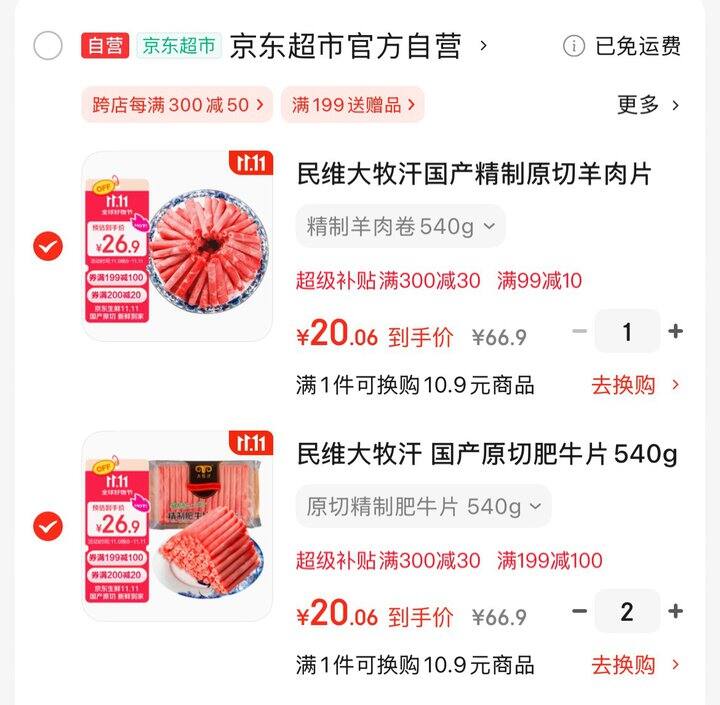Image resolution: width=720 pixels, height=705 pixels.
Task: Decrease the 羊肉片 quantity
Action: [x=579, y=332]
